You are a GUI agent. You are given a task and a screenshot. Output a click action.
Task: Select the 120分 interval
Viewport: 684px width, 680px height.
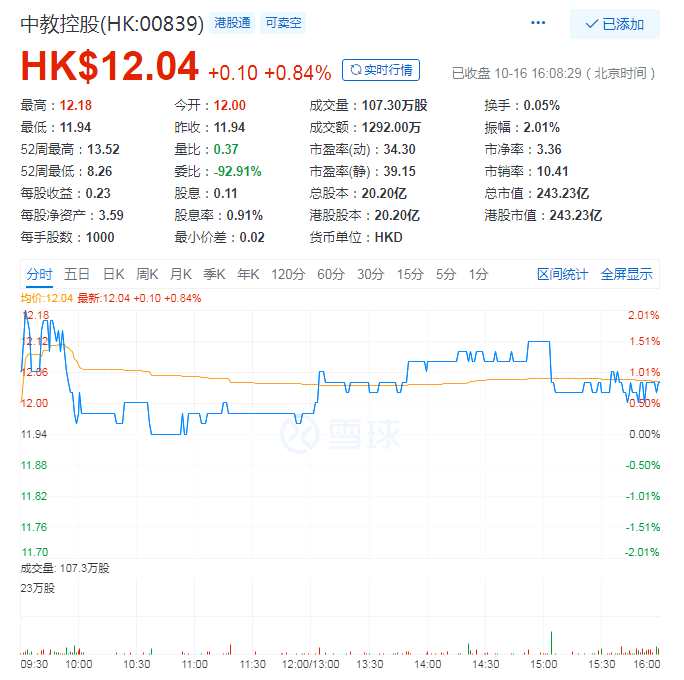tap(287, 274)
